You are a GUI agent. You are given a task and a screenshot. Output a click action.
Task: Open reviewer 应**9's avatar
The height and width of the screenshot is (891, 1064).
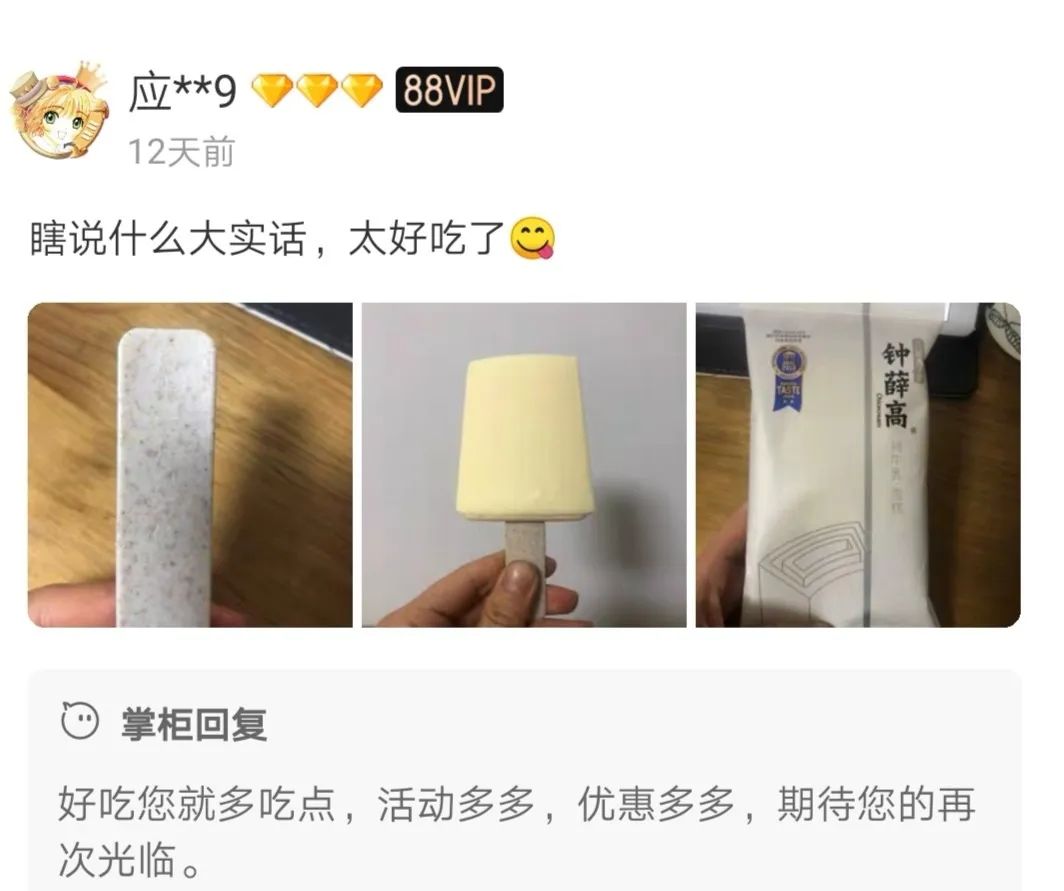[x=58, y=110]
